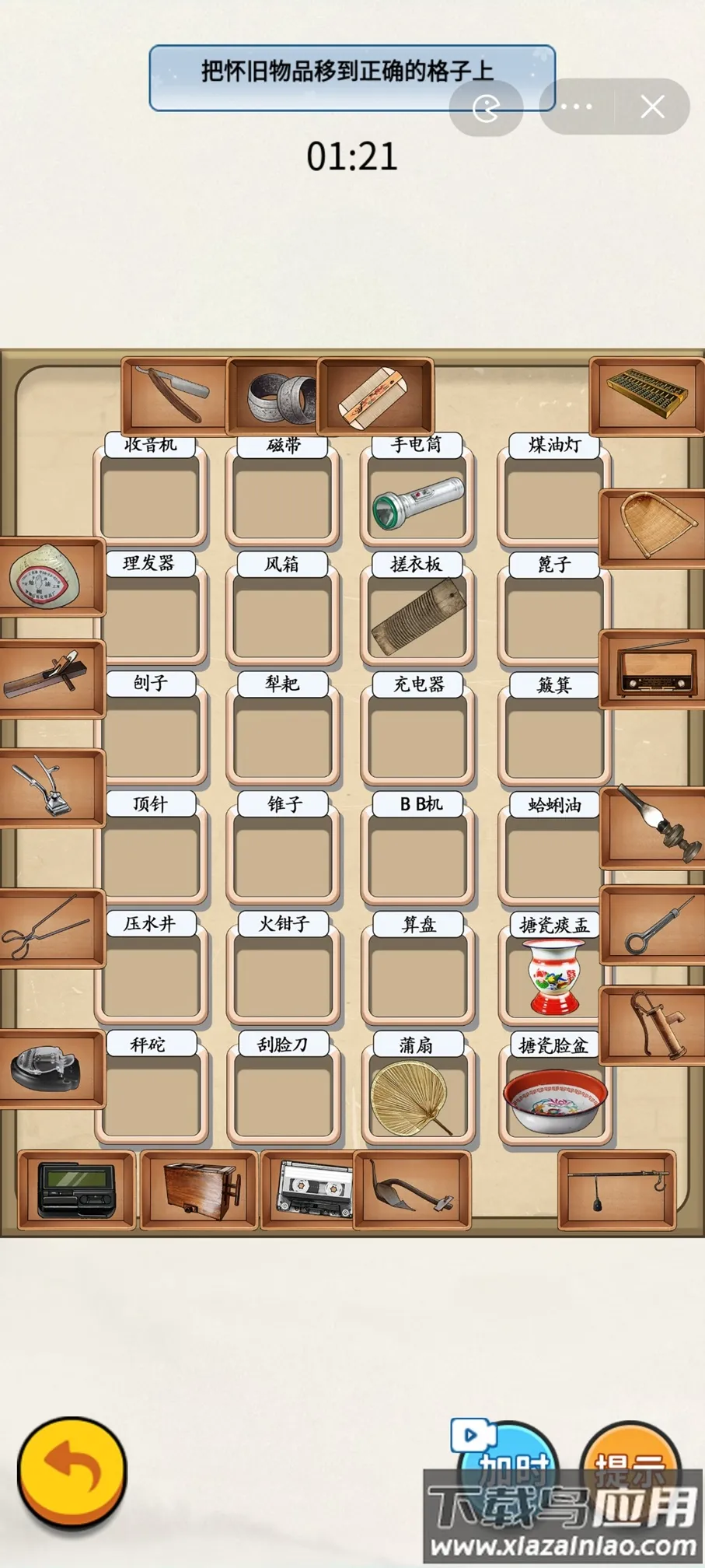Image resolution: width=705 pixels, height=1568 pixels.
Task: Pick the cassette tape item tile
Action: 311,1188
